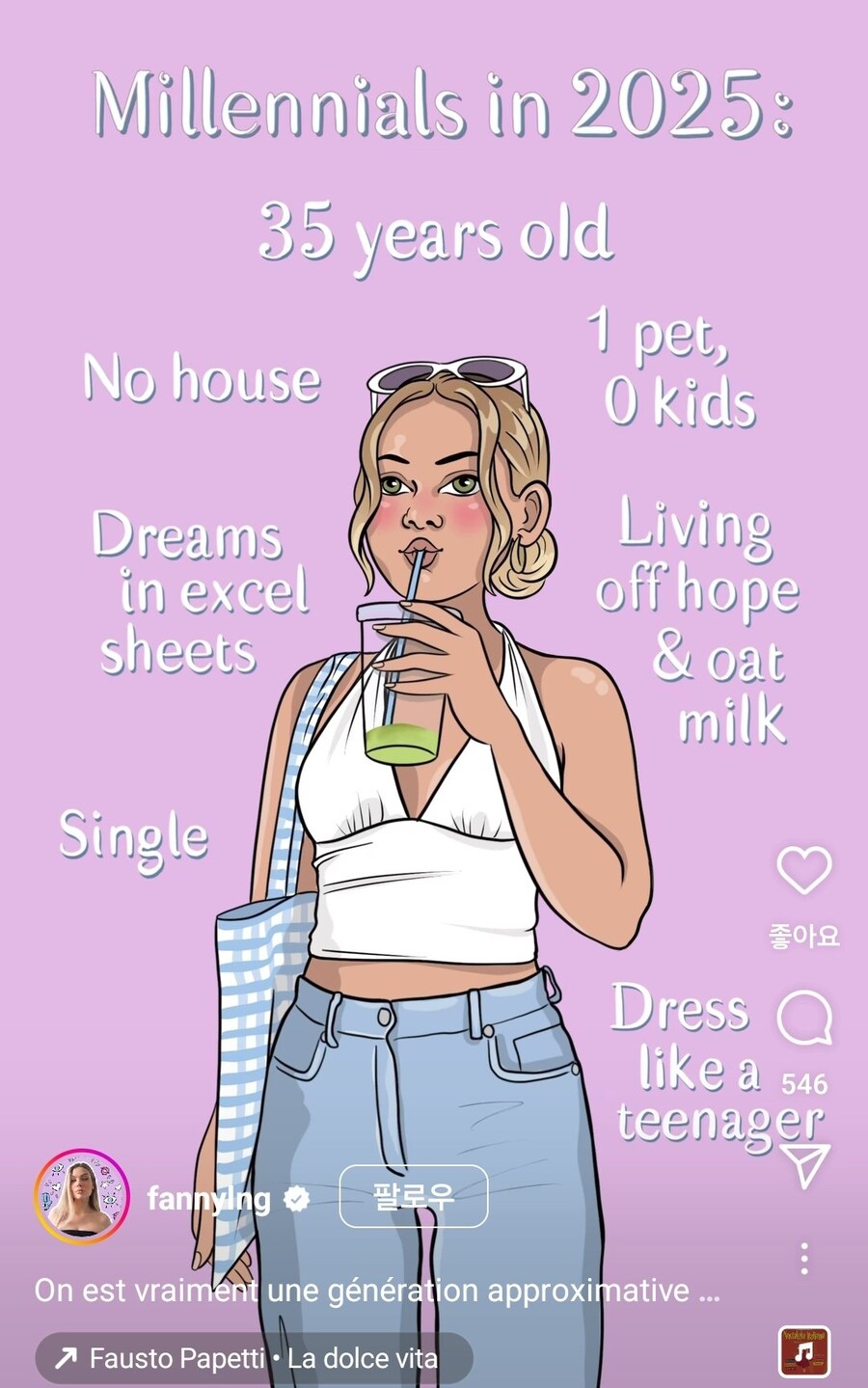
Task: Tap the audio cover thumbnail
Action: 804,1352
